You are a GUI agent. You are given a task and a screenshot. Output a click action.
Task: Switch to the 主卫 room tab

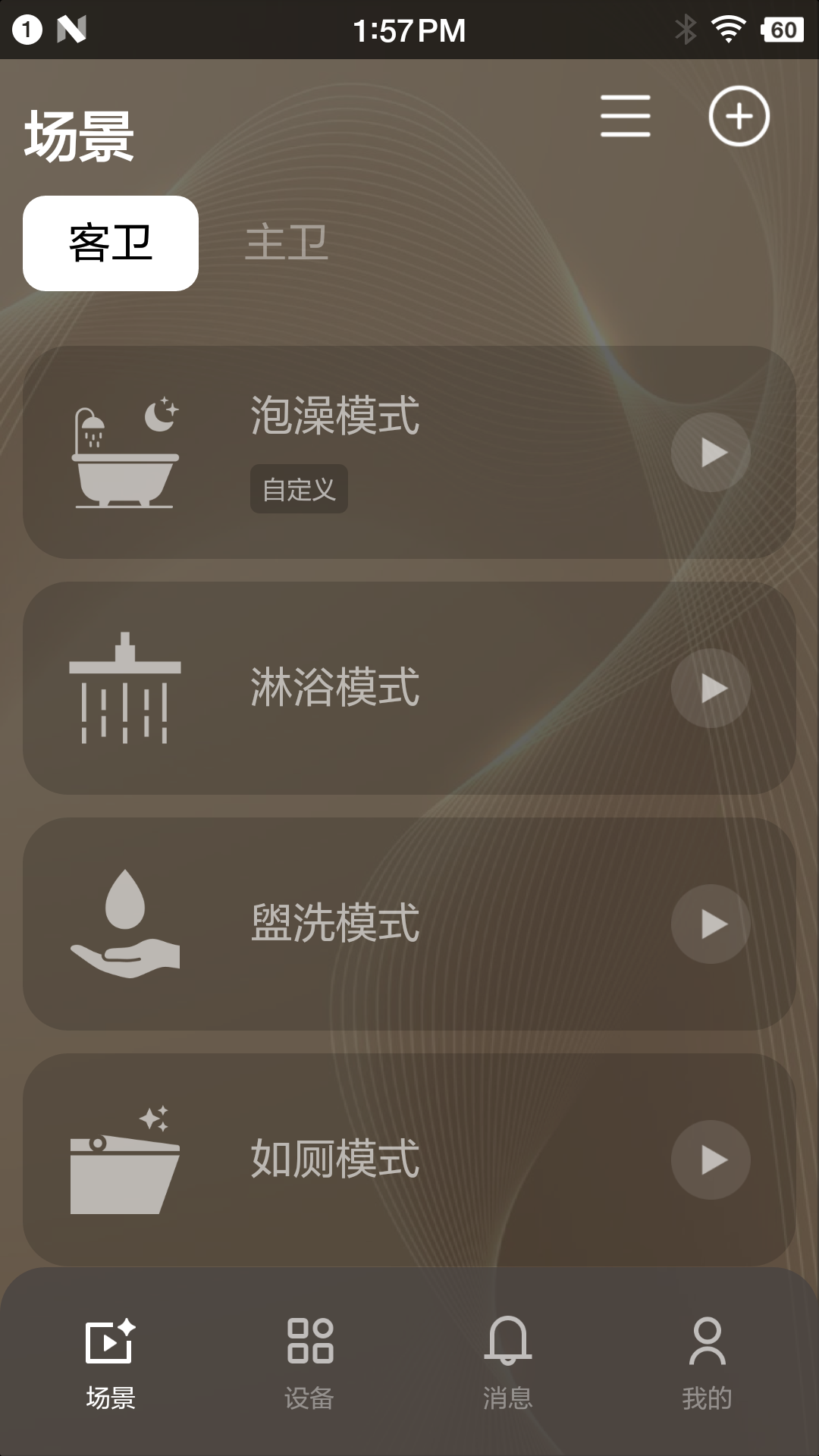pyautogui.click(x=287, y=243)
